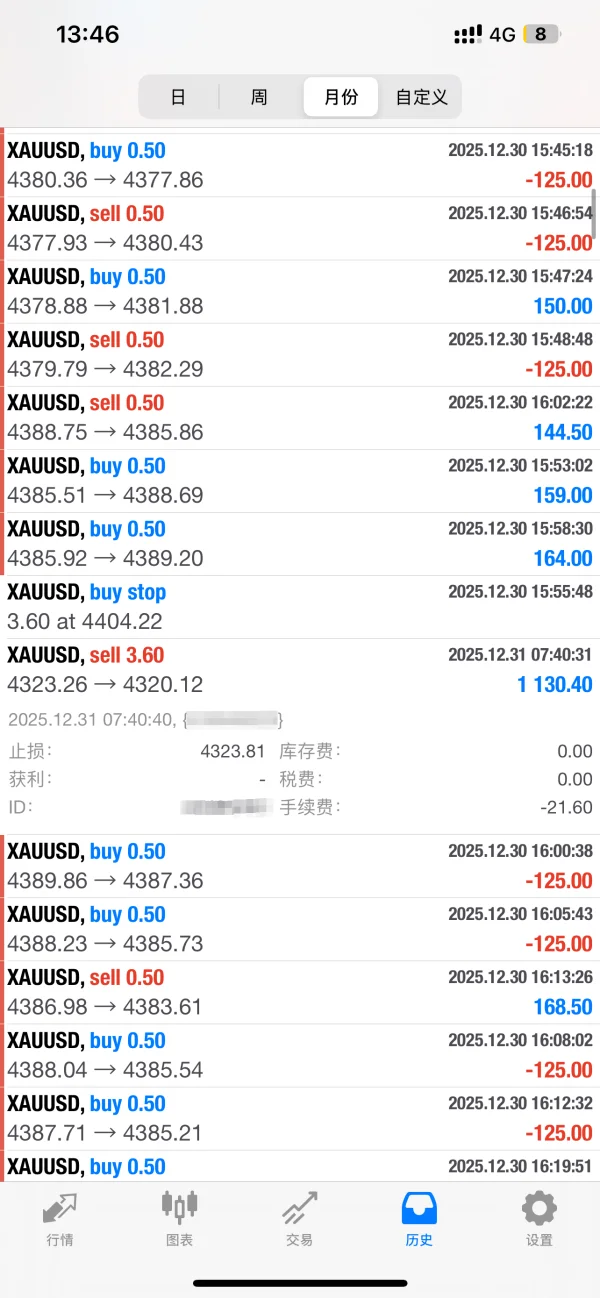Viewport: 600px width, 1298px height.
Task: Tap the 历史 history tab
Action: (x=419, y=1219)
